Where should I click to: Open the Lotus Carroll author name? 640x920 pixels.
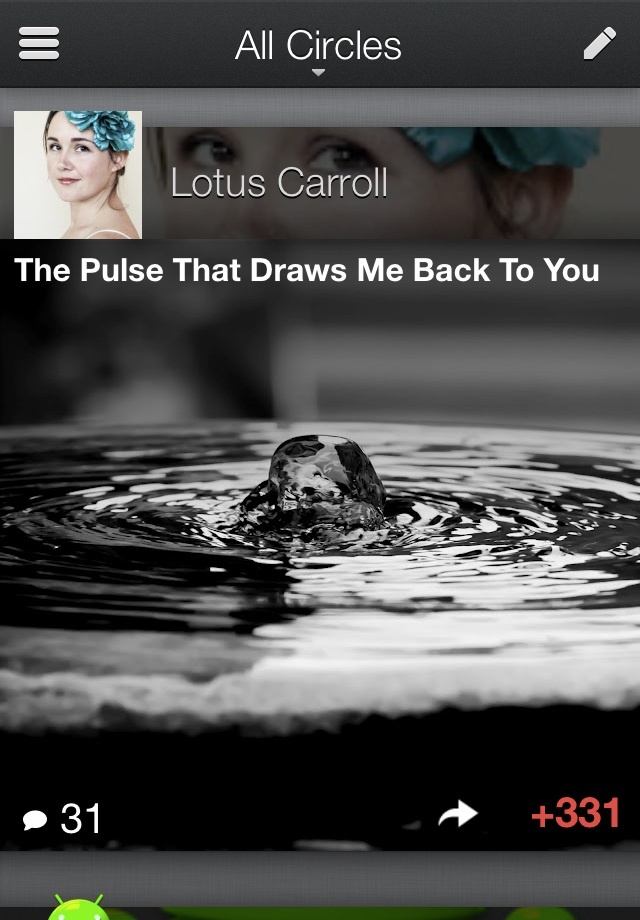click(279, 183)
